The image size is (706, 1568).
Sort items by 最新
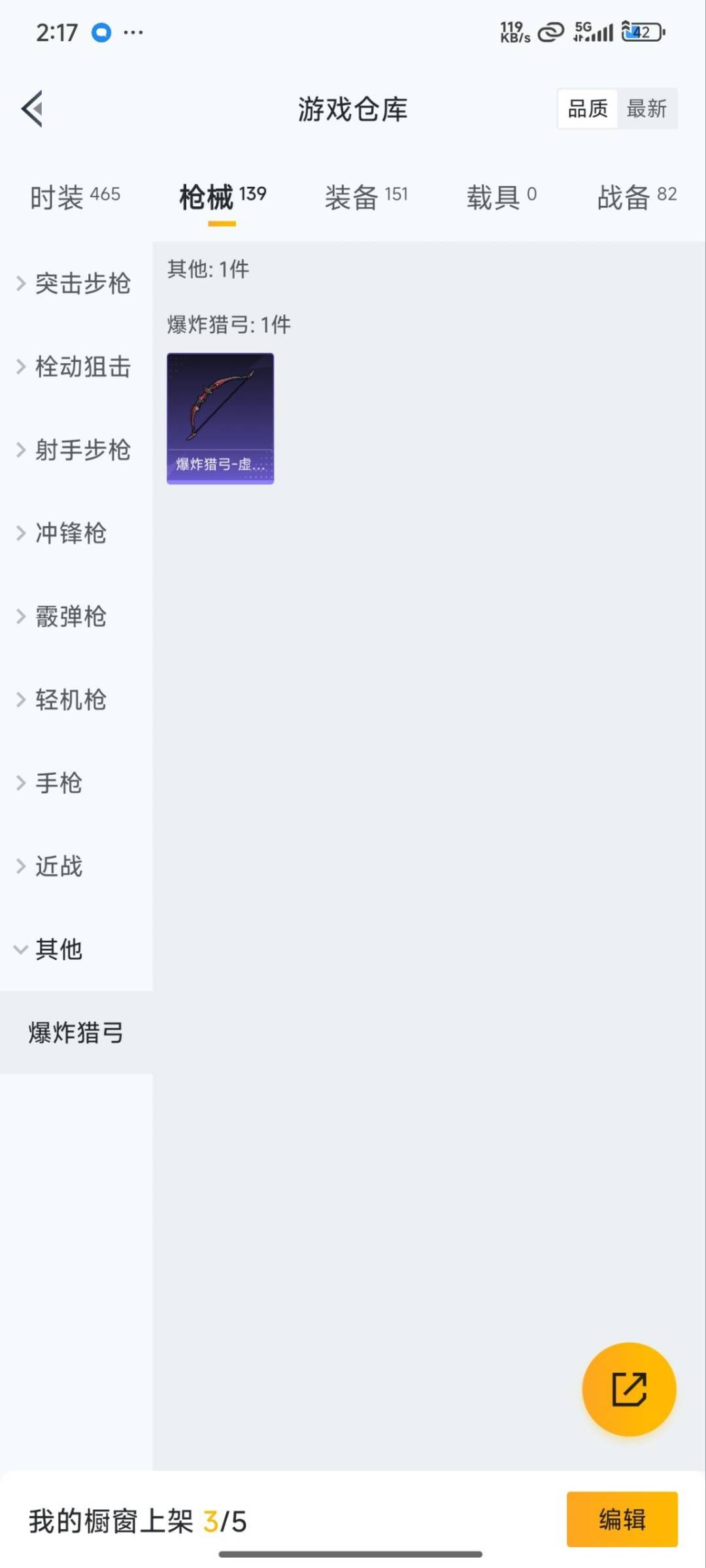click(647, 108)
